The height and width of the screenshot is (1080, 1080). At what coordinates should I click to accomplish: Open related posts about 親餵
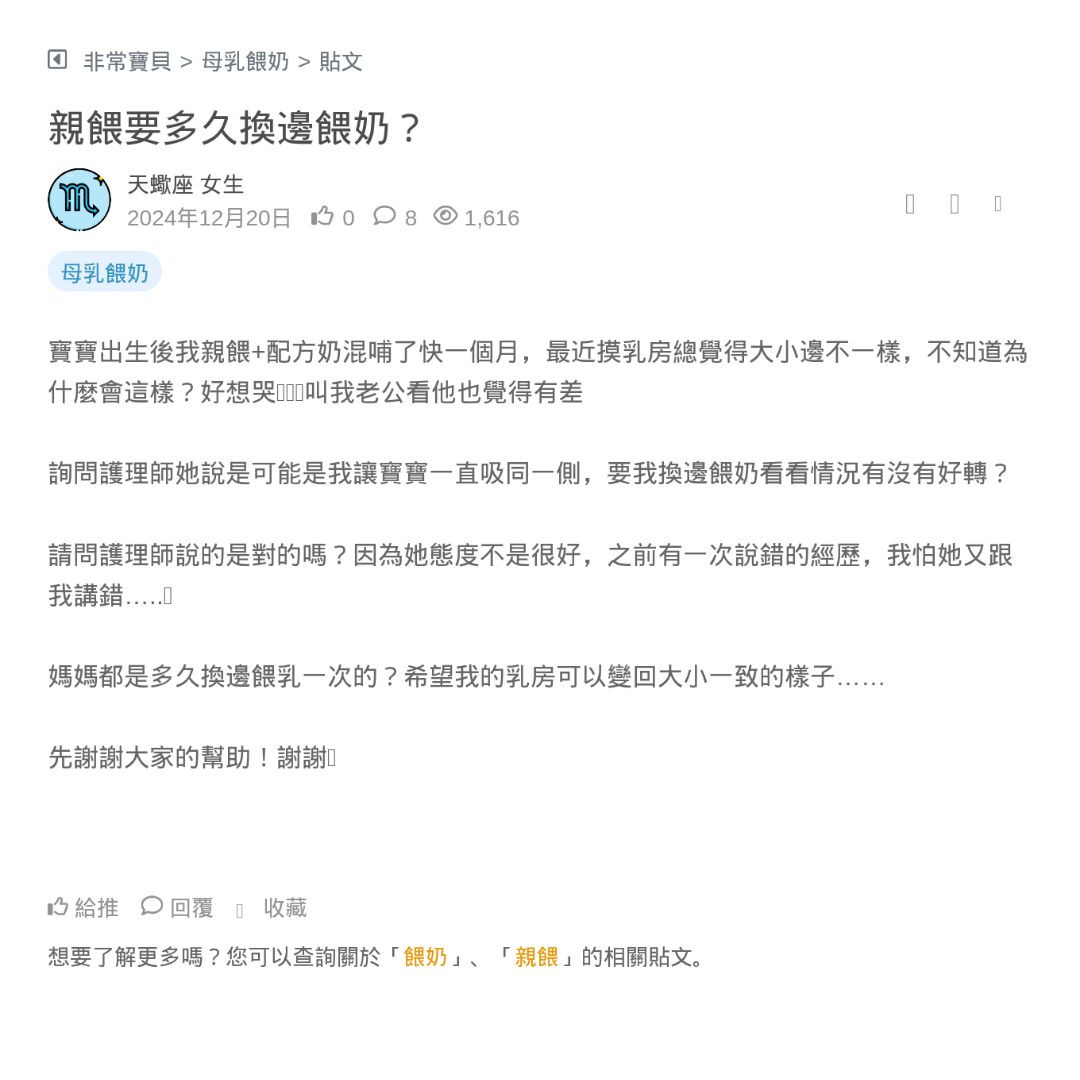(x=536, y=957)
